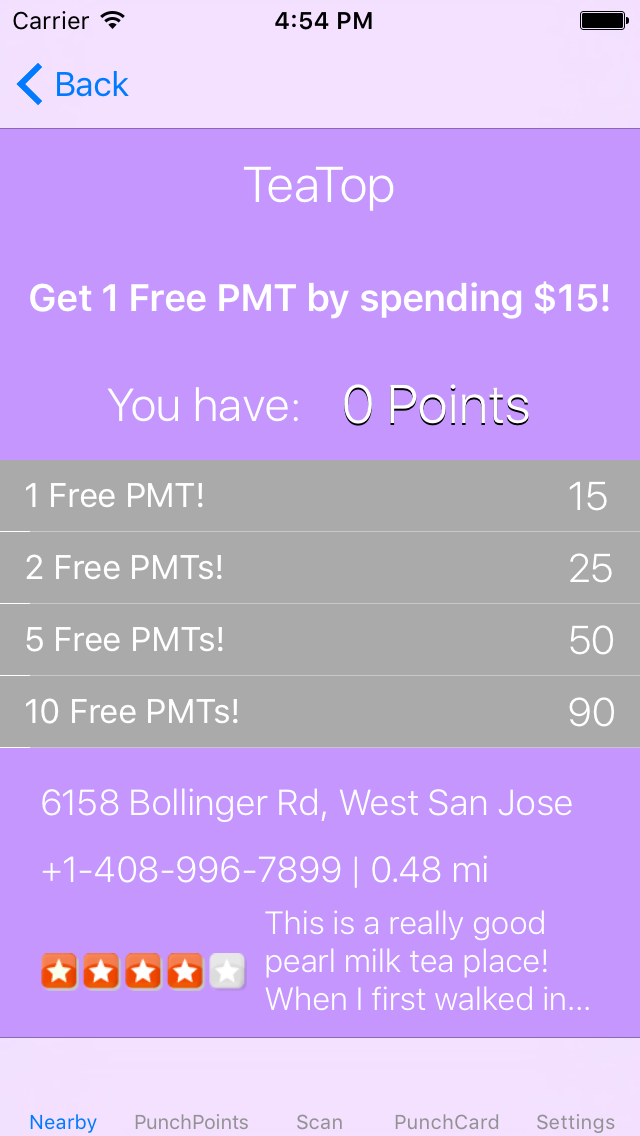Go back to the previous screen
Screen dimensions: 640x1136
pyautogui.click(x=72, y=85)
